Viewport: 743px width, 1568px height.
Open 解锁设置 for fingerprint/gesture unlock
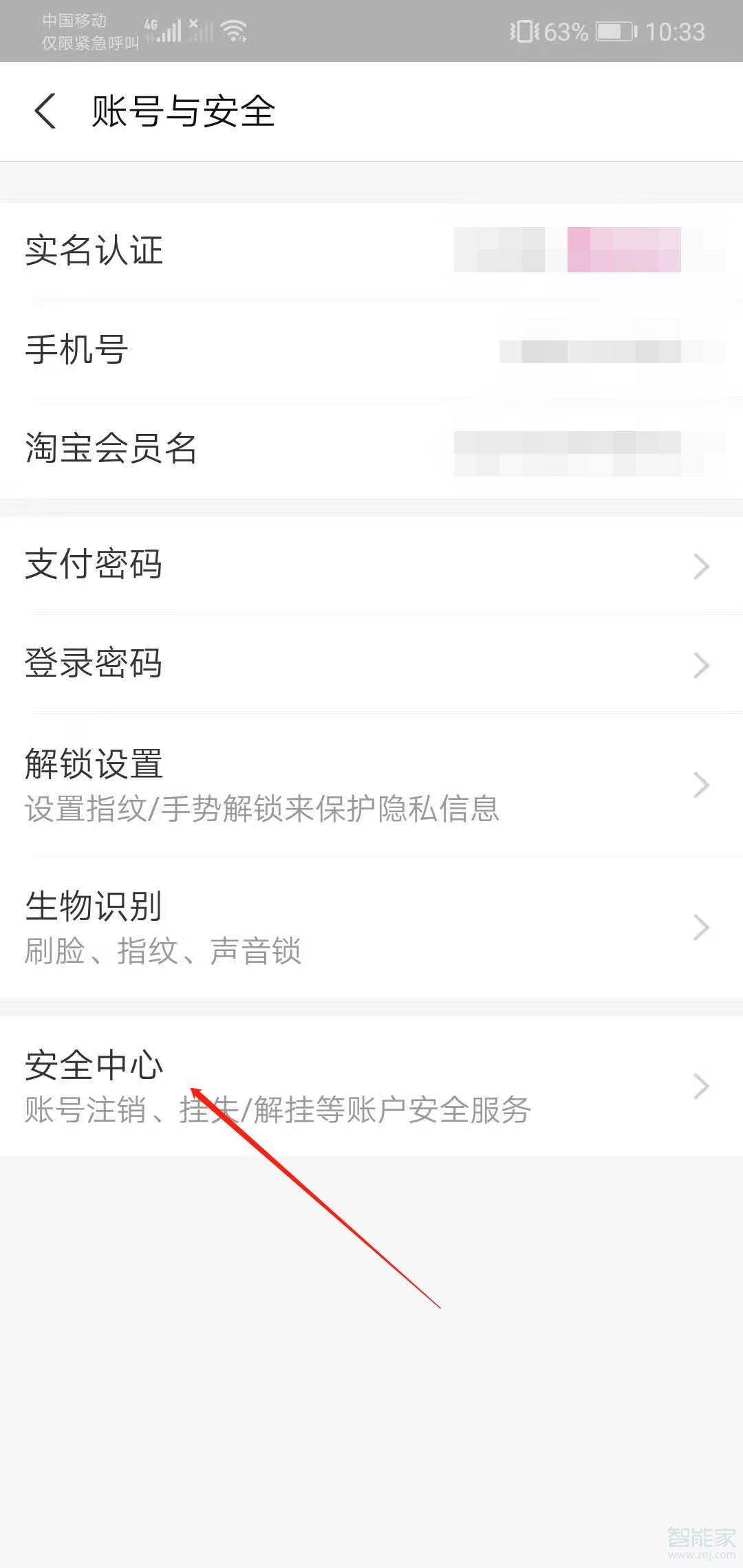click(x=371, y=784)
